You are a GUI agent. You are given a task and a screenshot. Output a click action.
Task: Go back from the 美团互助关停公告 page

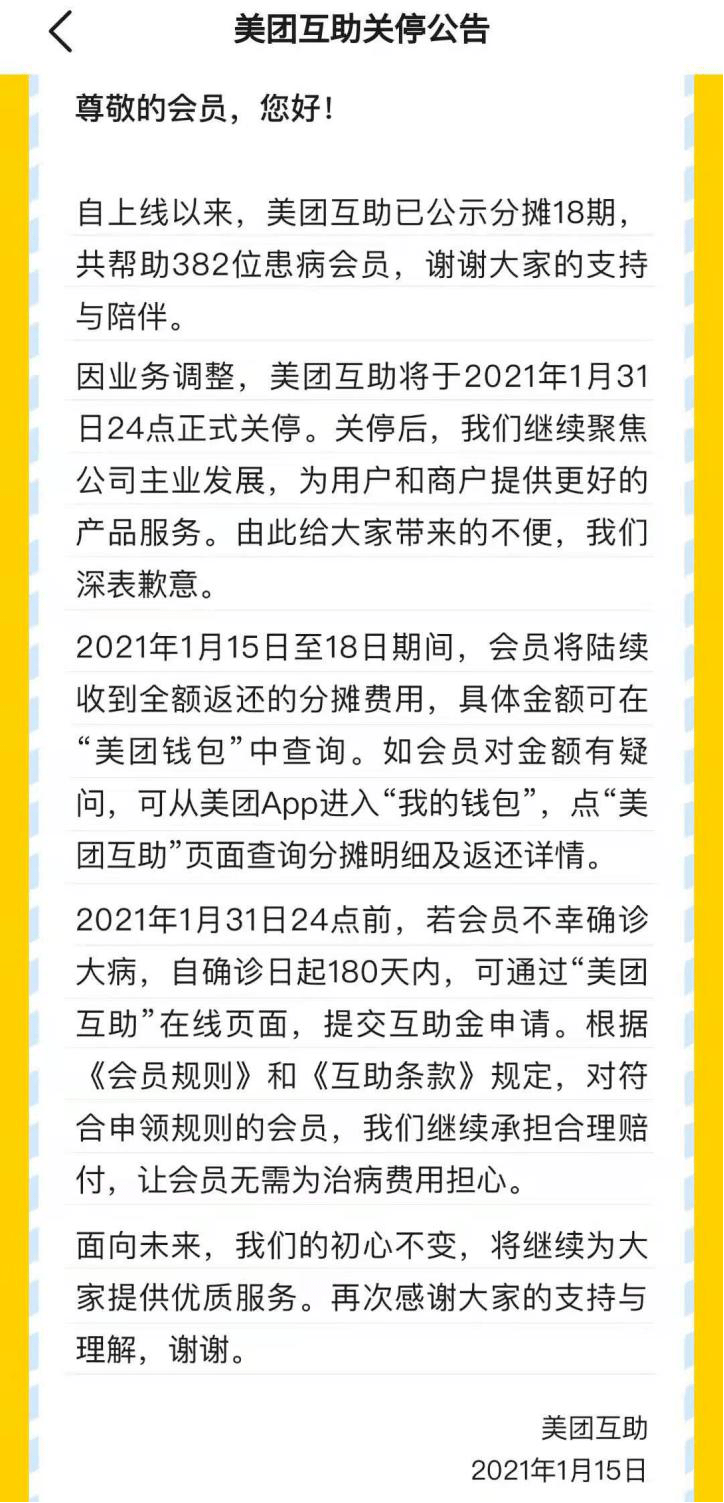coord(60,33)
